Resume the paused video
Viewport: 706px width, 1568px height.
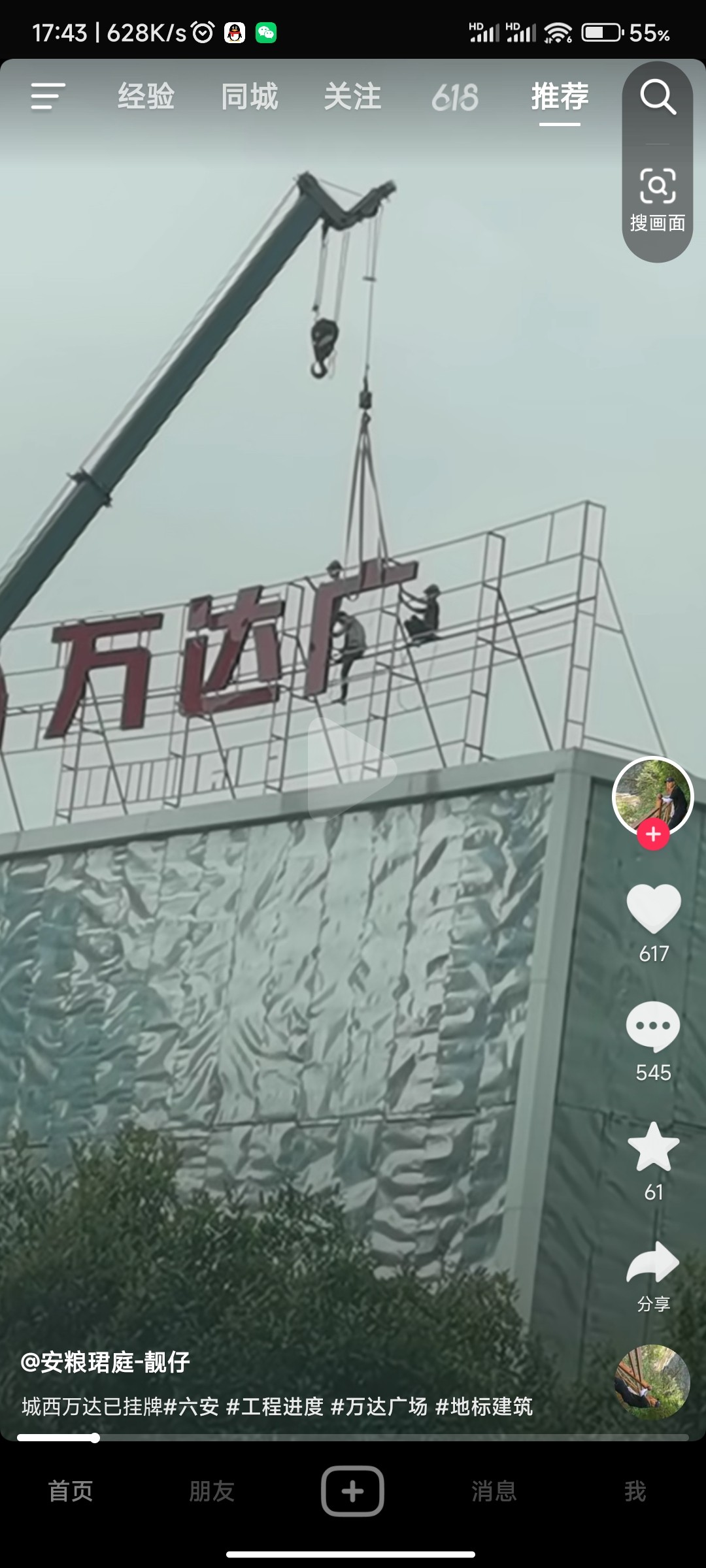coord(352,768)
